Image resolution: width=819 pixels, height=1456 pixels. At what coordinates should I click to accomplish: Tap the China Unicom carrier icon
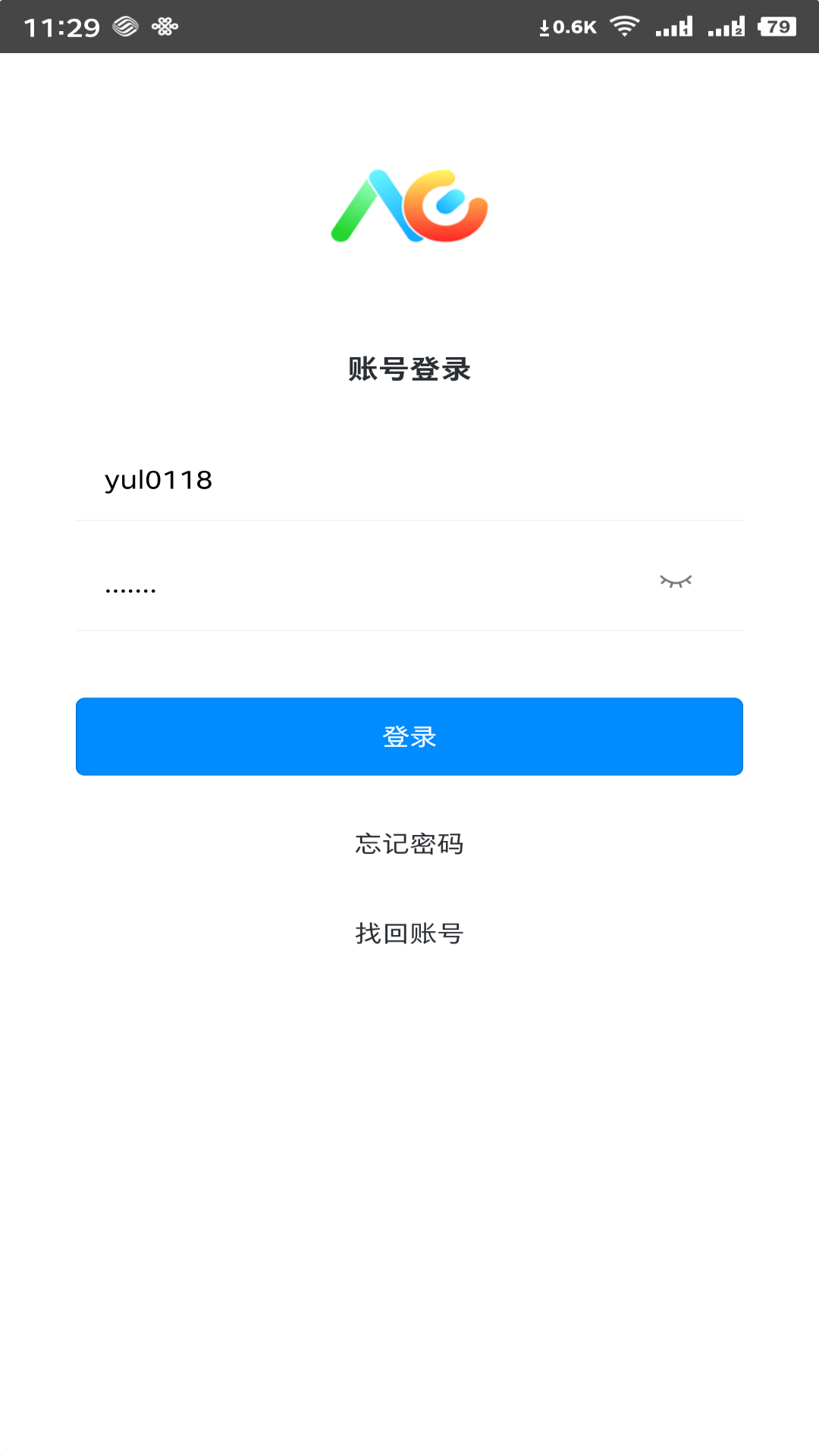(x=163, y=26)
